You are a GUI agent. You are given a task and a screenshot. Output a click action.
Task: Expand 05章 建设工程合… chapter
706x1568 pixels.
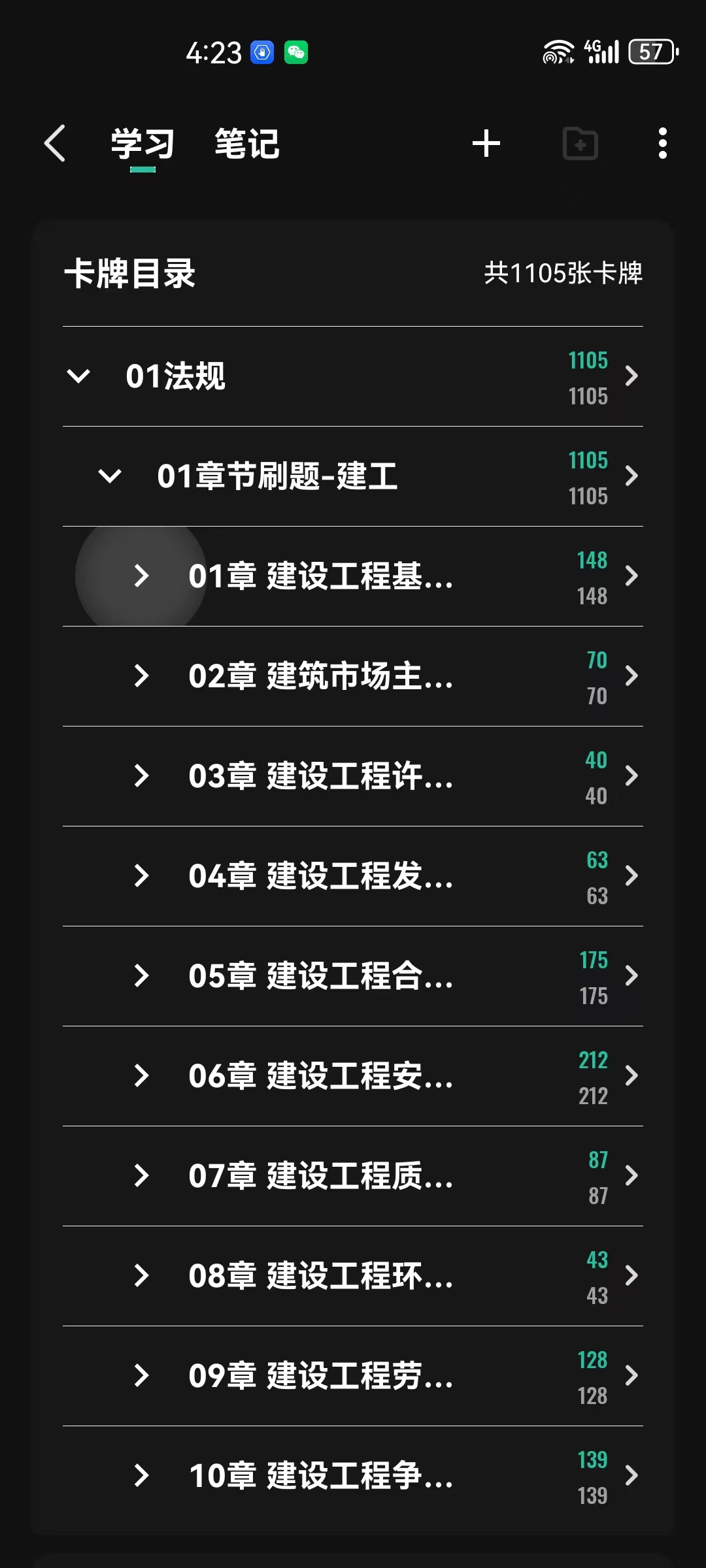pyautogui.click(x=141, y=976)
